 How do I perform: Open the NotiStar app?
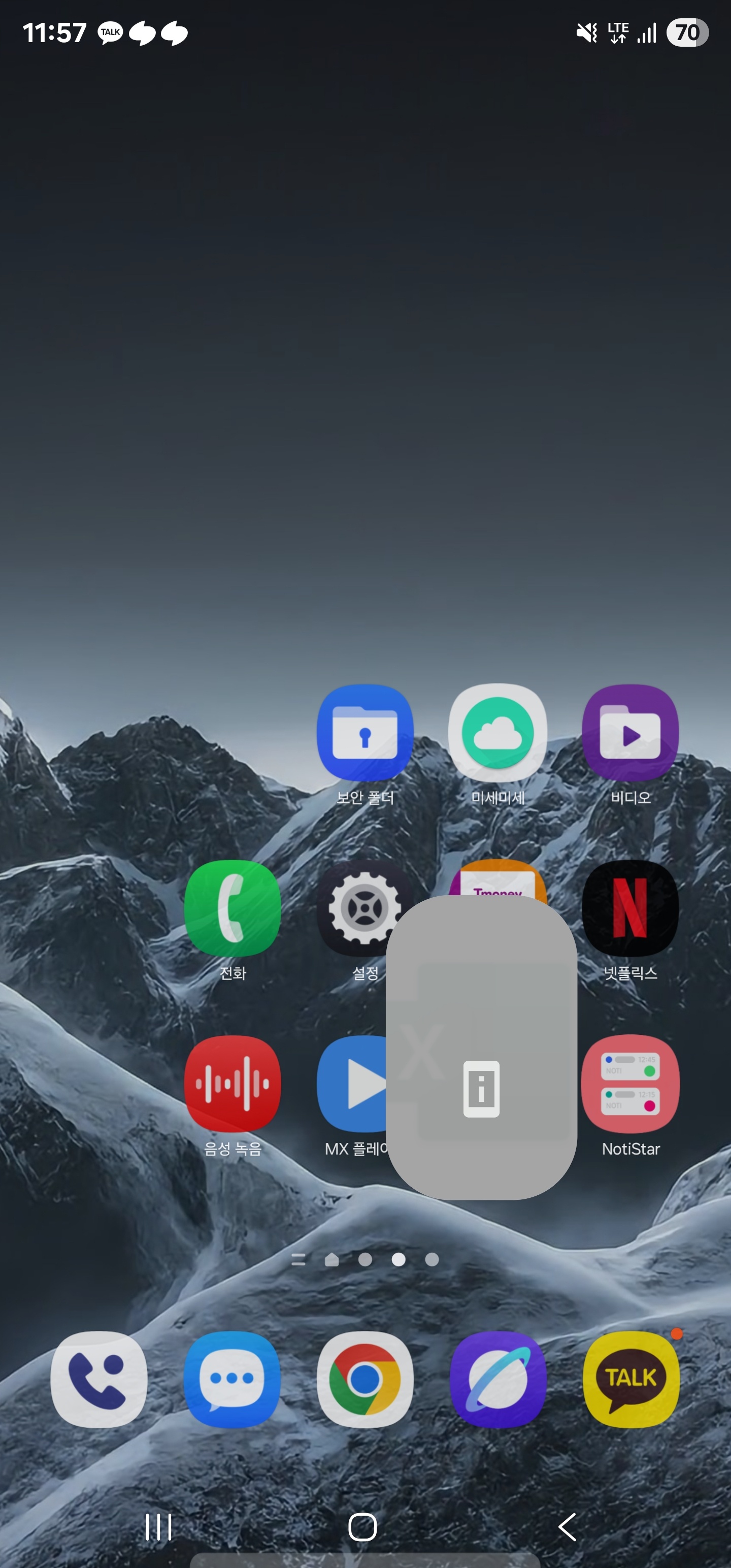point(630,1083)
